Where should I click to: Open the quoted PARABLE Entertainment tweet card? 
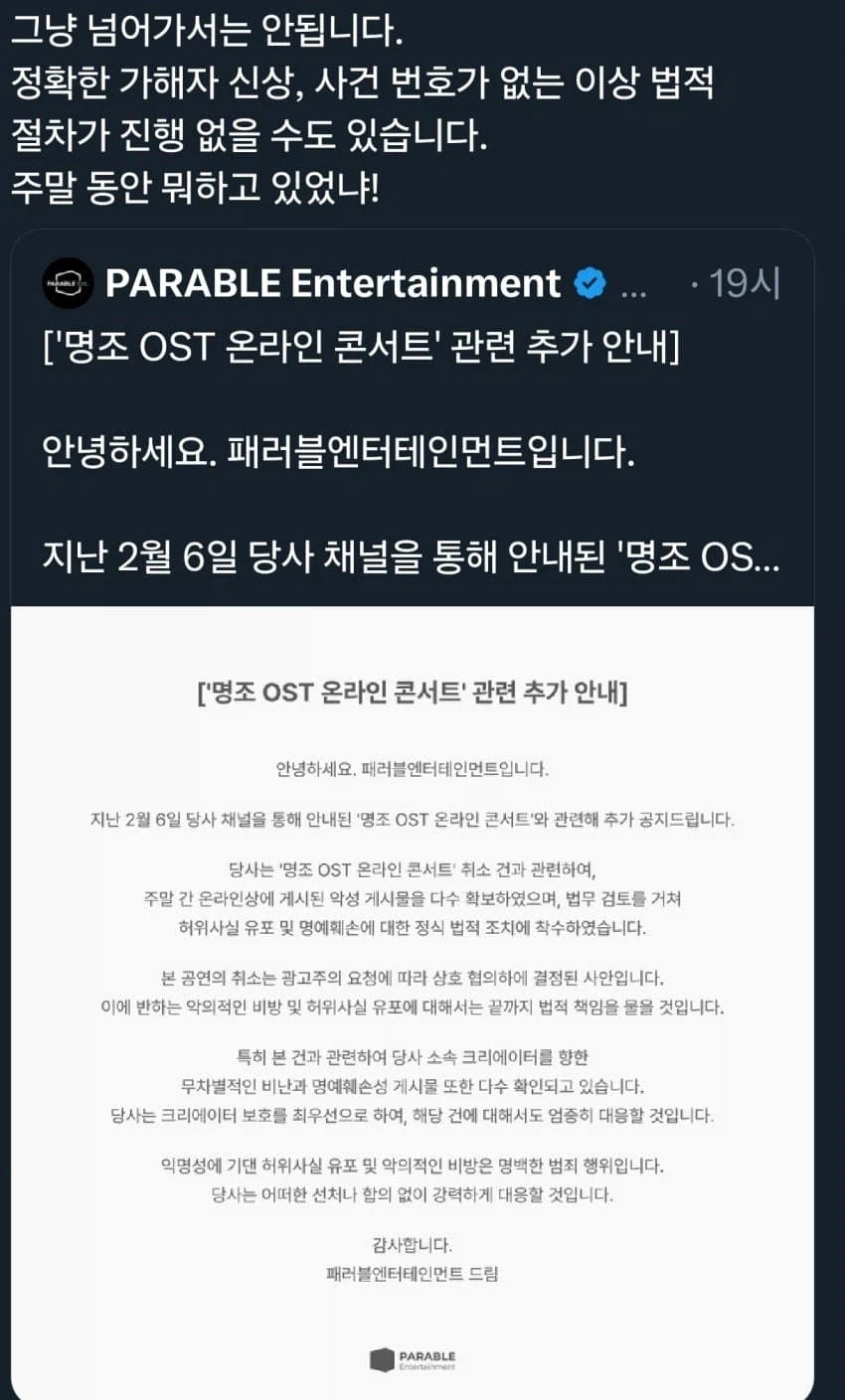pyautogui.click(x=422, y=417)
